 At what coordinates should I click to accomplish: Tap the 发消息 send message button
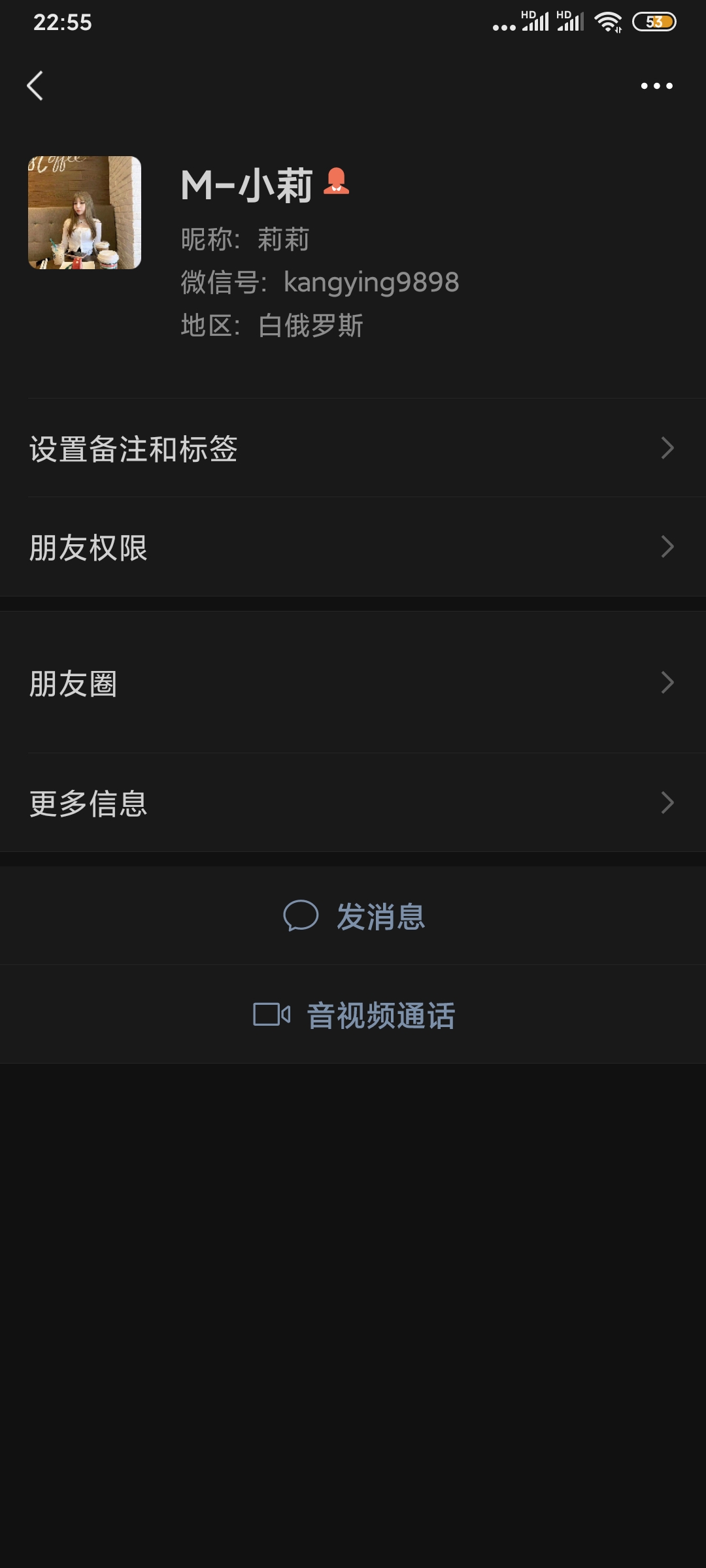[380, 917]
